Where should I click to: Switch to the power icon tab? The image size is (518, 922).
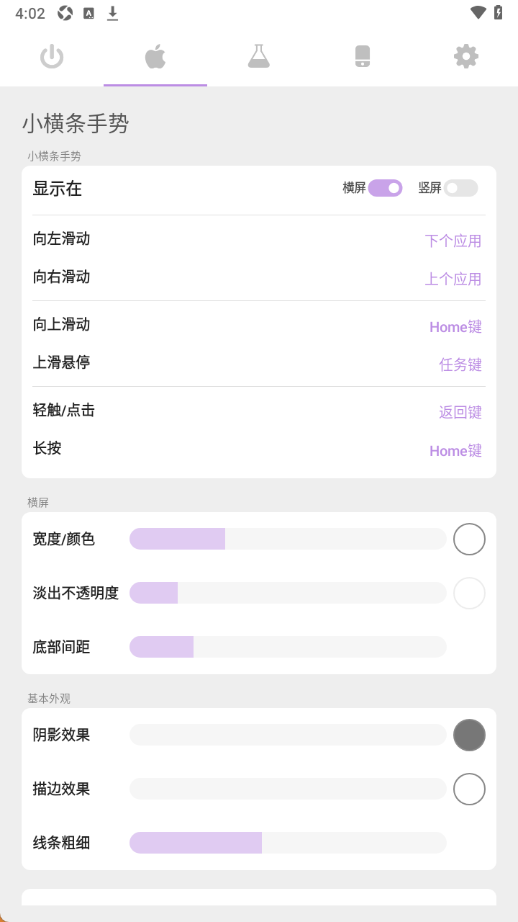pyautogui.click(x=52, y=57)
